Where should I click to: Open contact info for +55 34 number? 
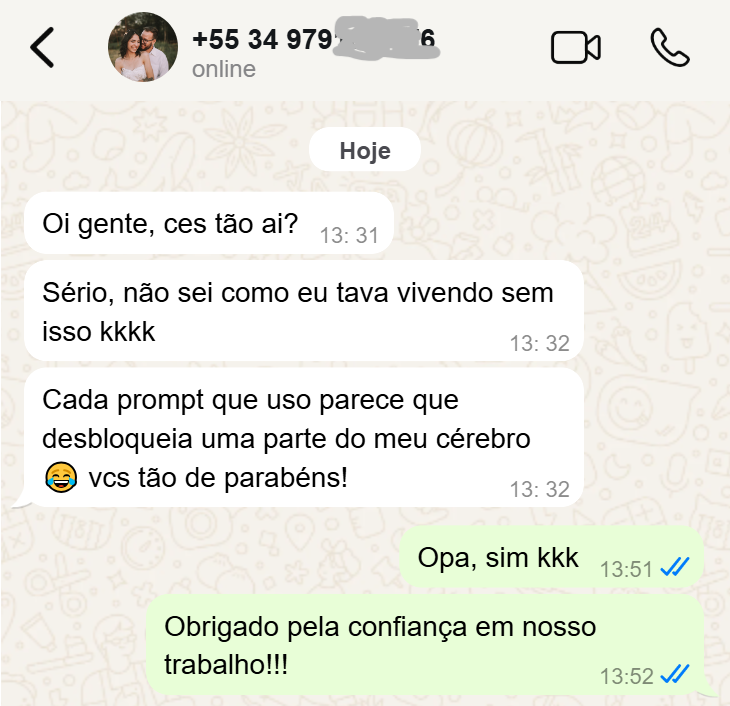tap(312, 40)
